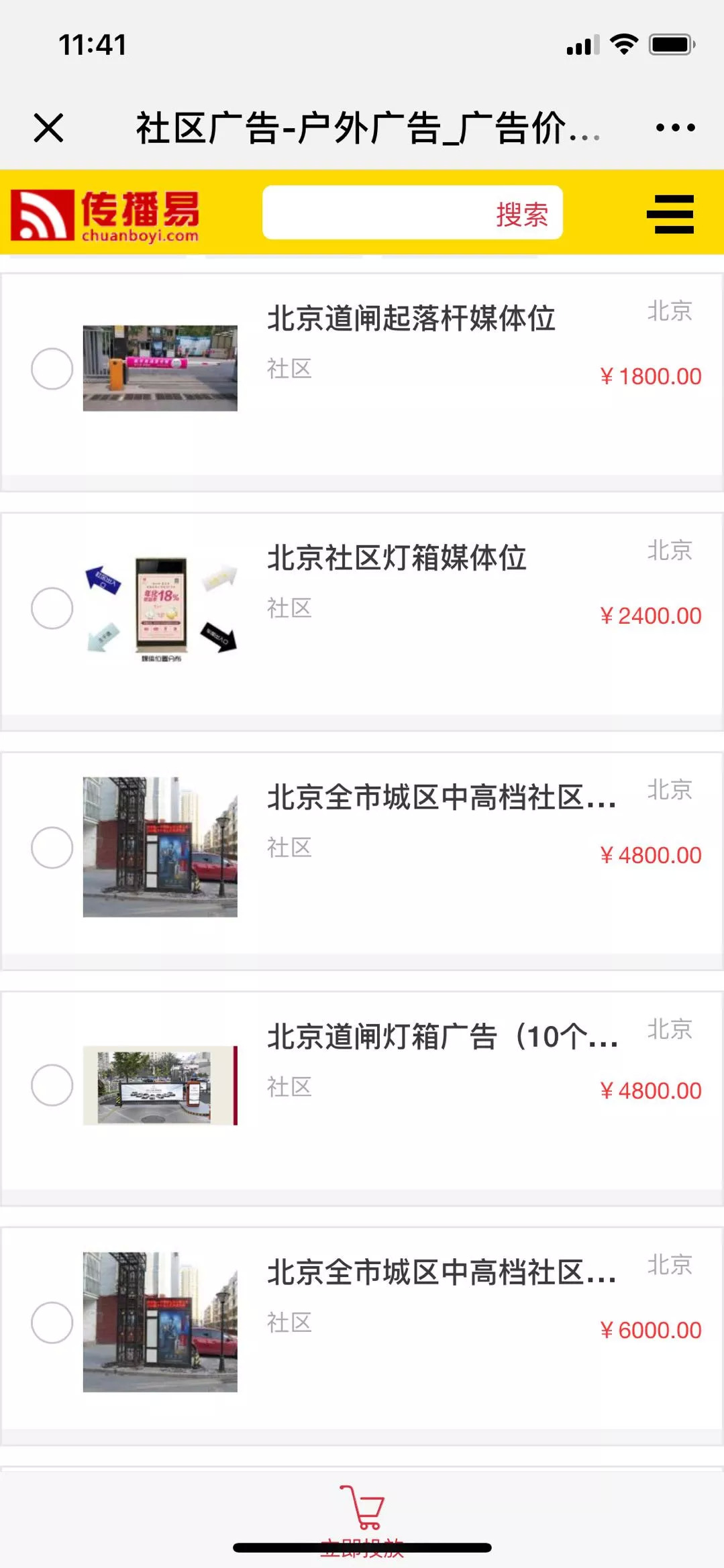Open the 北京社区灯箱媒体位 listing

[397, 558]
